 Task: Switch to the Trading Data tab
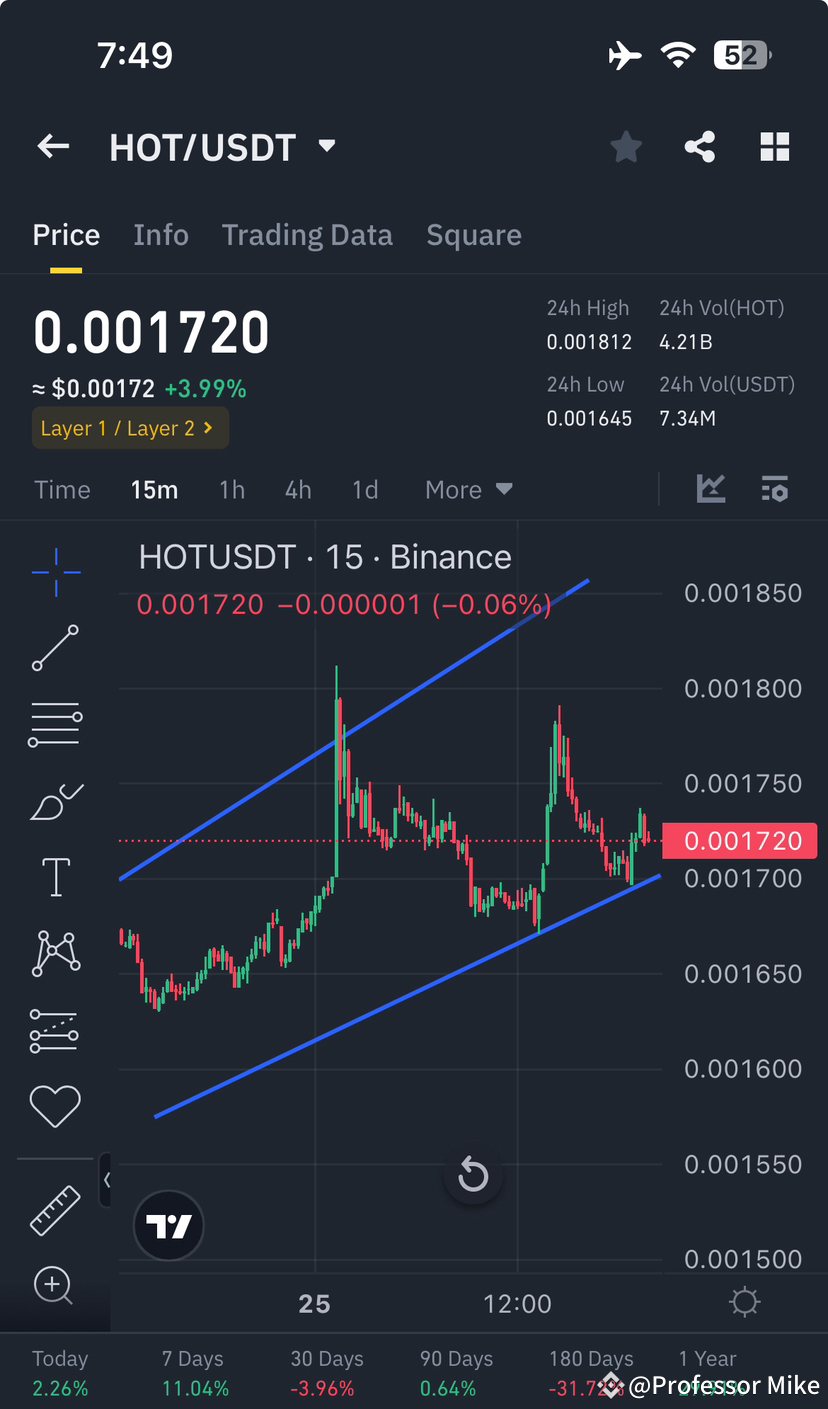(307, 234)
